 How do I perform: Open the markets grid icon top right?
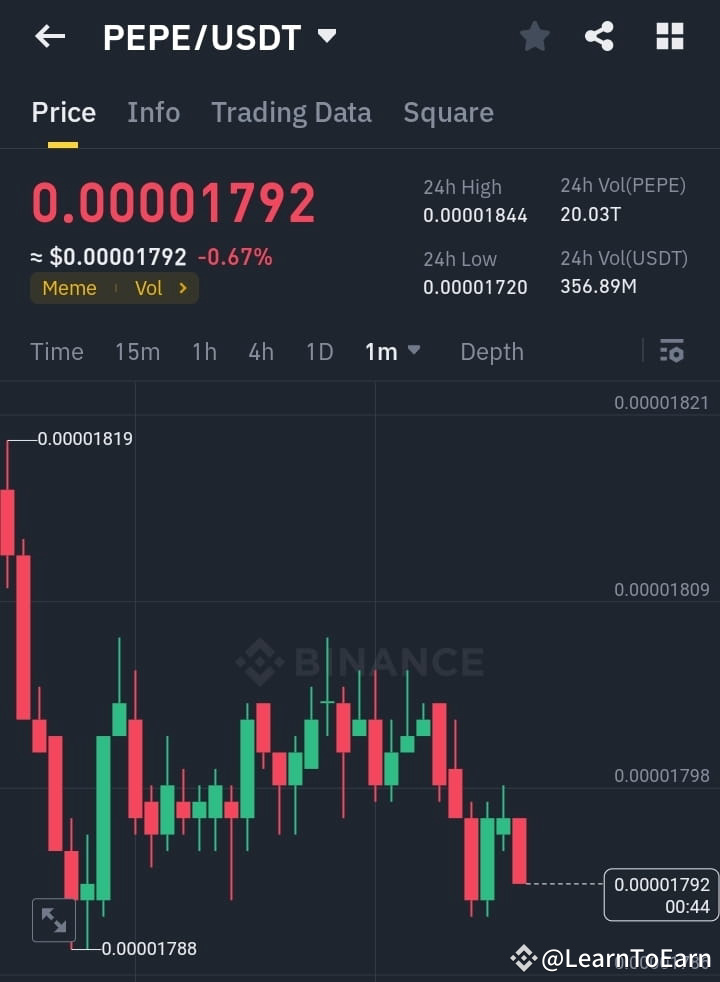668,36
